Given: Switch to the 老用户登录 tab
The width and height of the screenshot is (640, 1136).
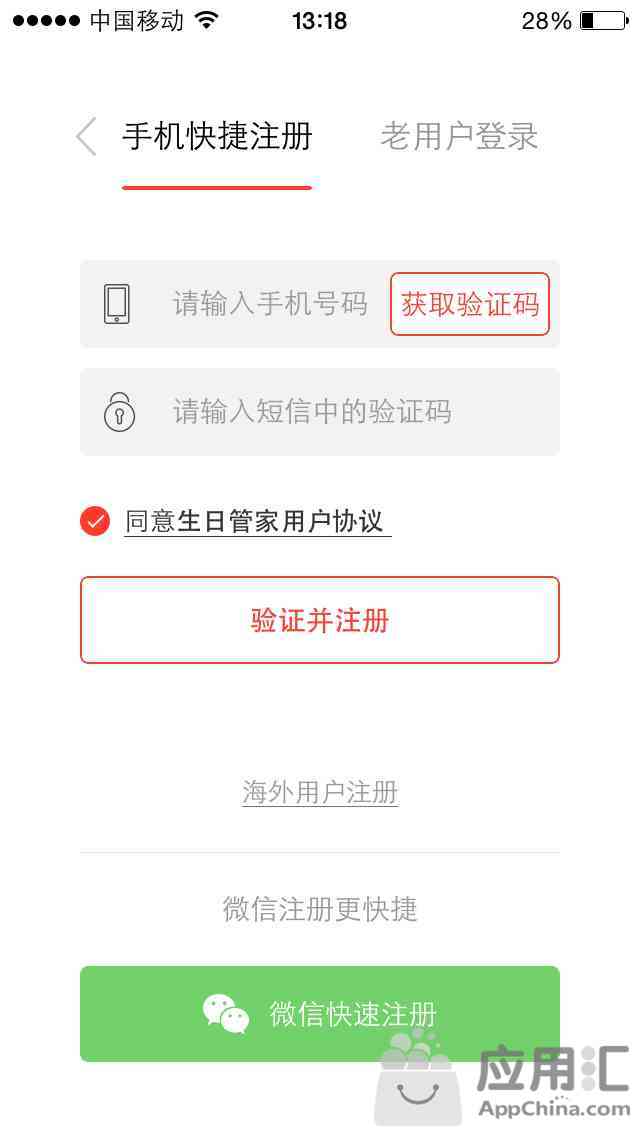Looking at the screenshot, I should (459, 136).
